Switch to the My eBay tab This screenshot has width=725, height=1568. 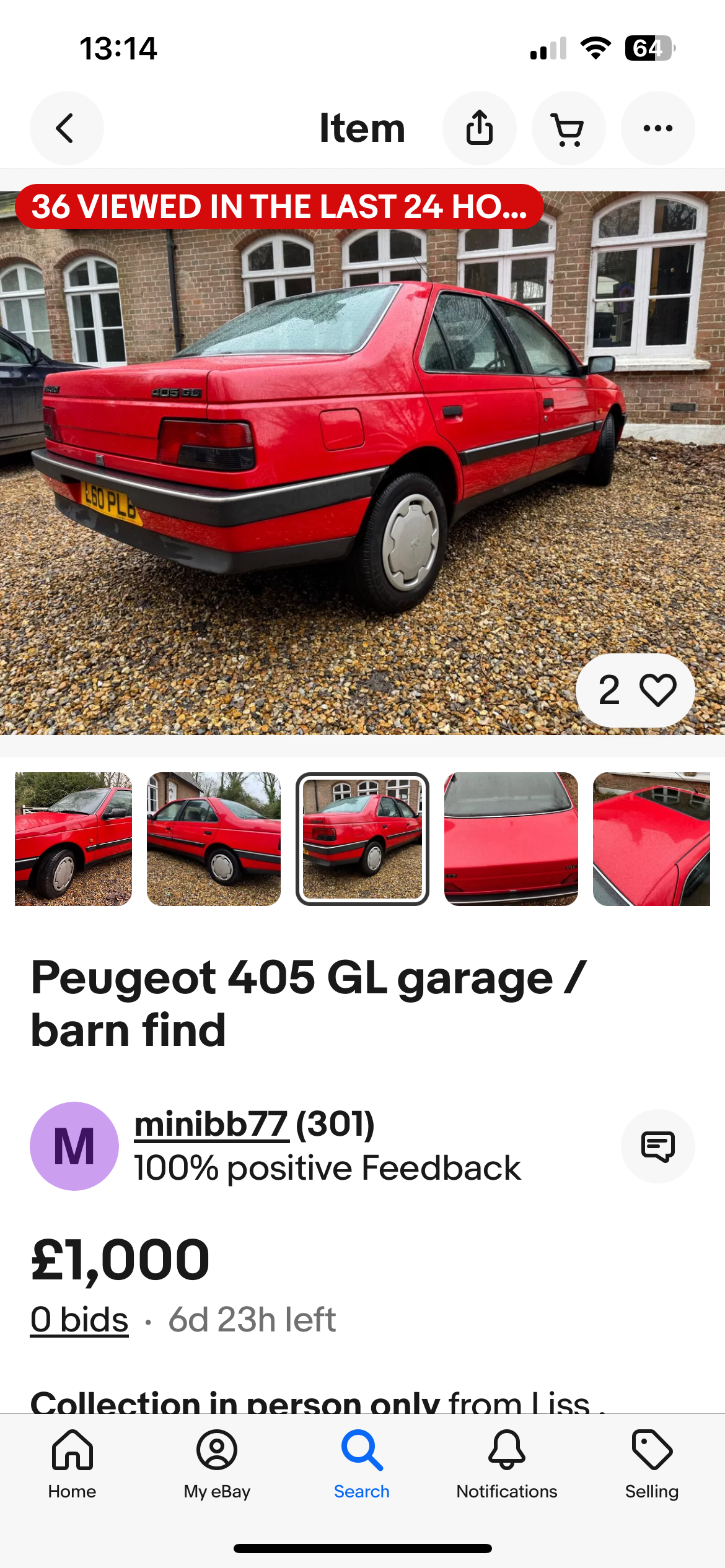[217, 1464]
